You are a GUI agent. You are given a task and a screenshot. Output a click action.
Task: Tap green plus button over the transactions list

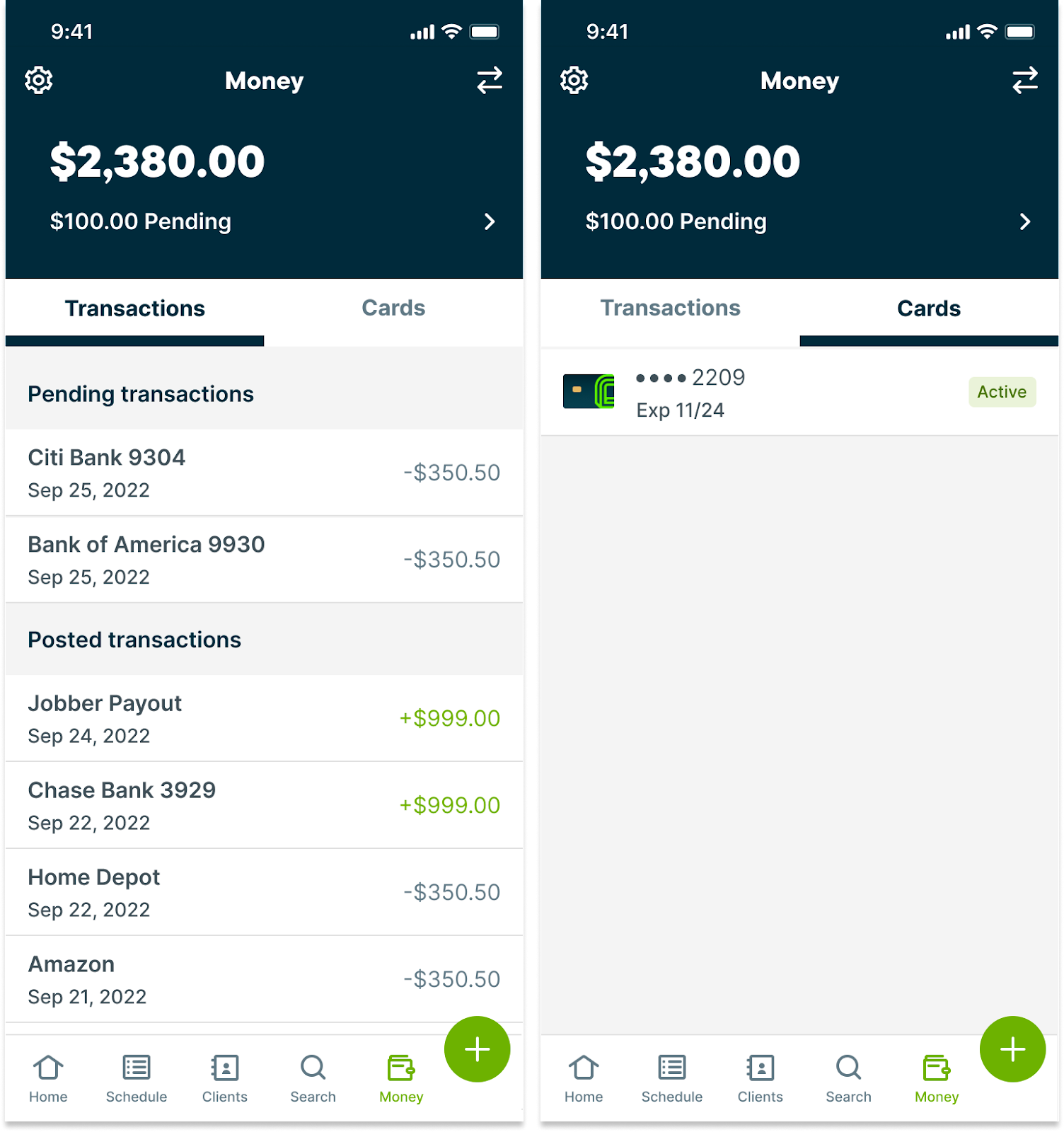coord(477,1049)
